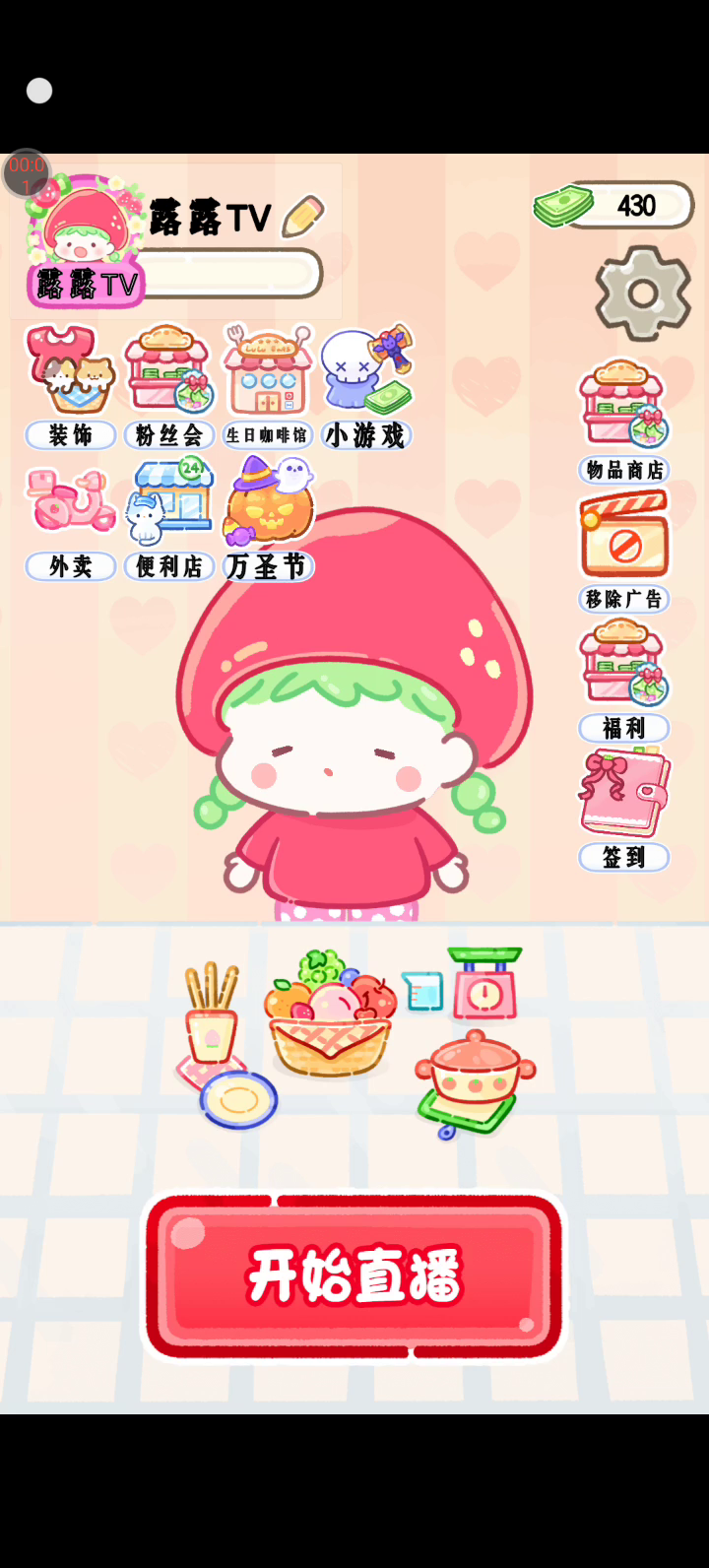Tap the 430 cash balance
709x1568 pixels.
click(615, 205)
